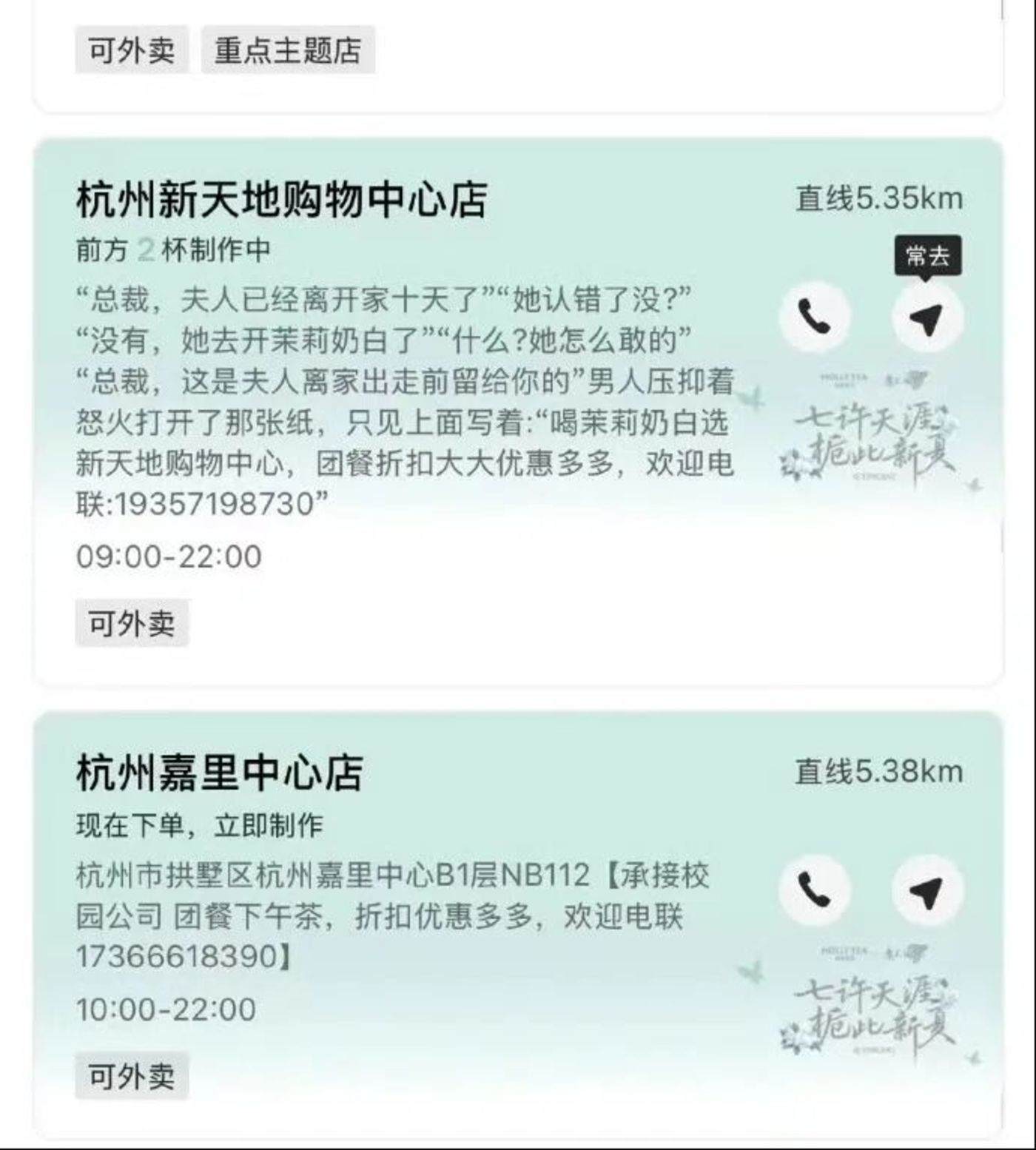The width and height of the screenshot is (1036, 1150).
Task: Select the 杭州嘉里中心店 store card
Action: (221, 773)
